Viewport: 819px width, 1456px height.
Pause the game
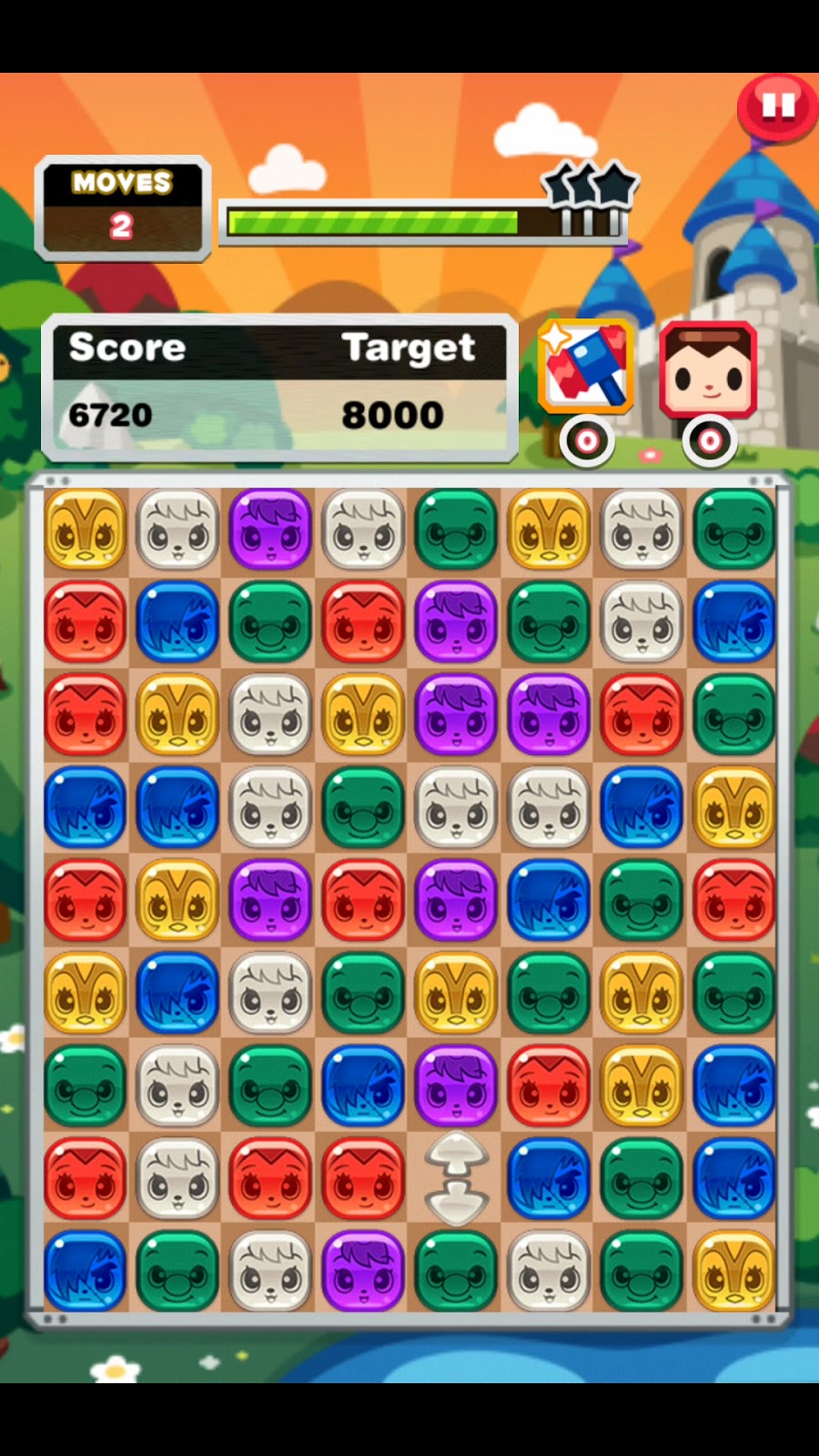[778, 107]
